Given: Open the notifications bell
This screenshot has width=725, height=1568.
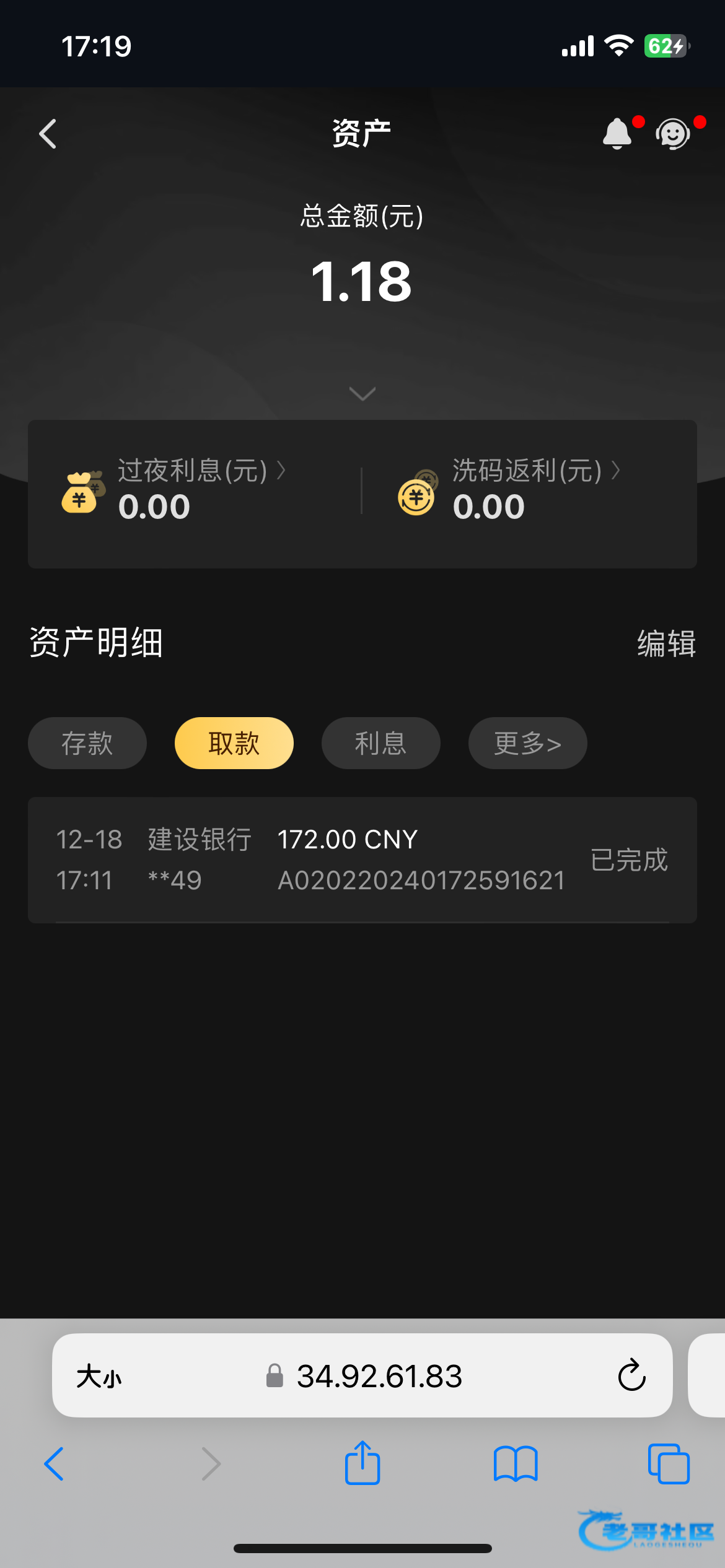Looking at the screenshot, I should click(x=617, y=133).
